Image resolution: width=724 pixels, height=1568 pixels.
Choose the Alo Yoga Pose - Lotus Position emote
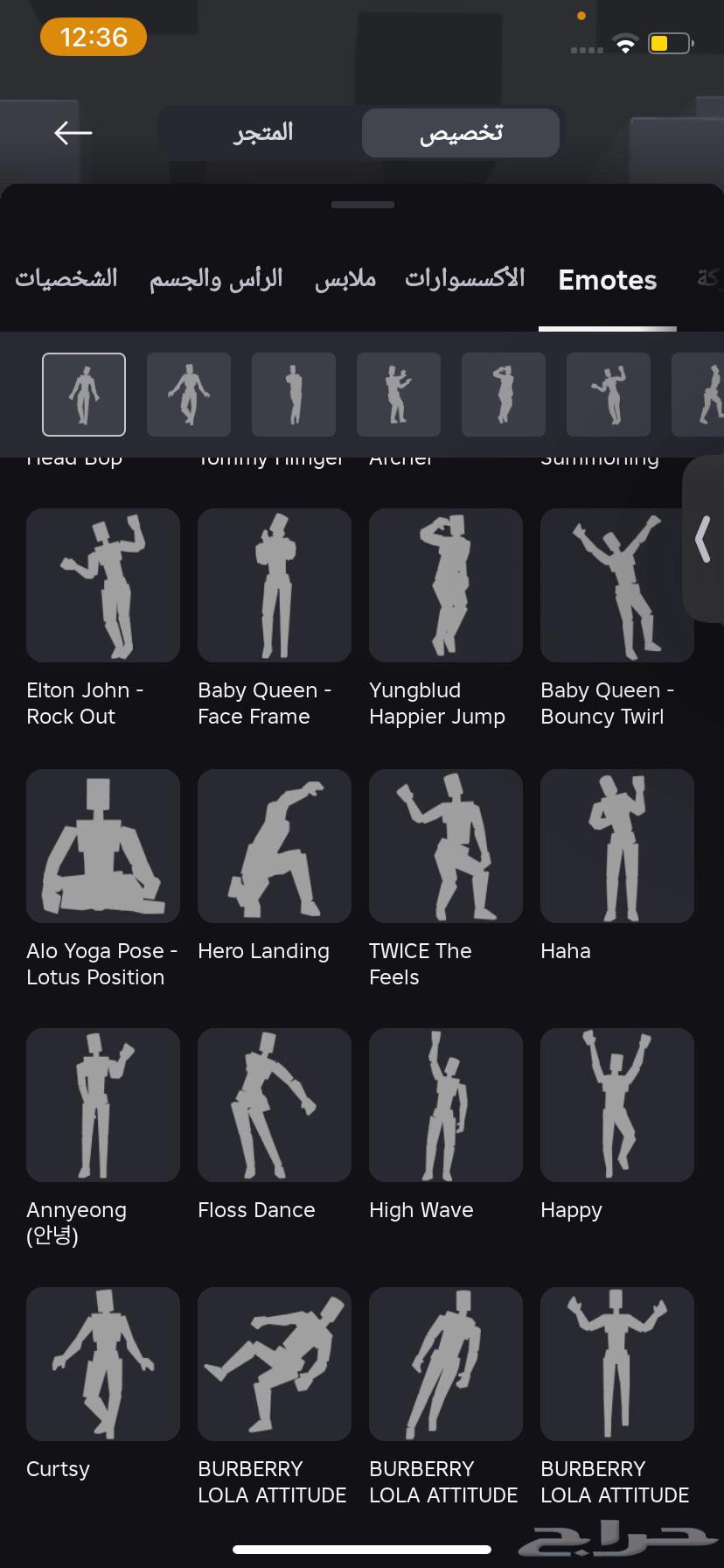coord(103,846)
